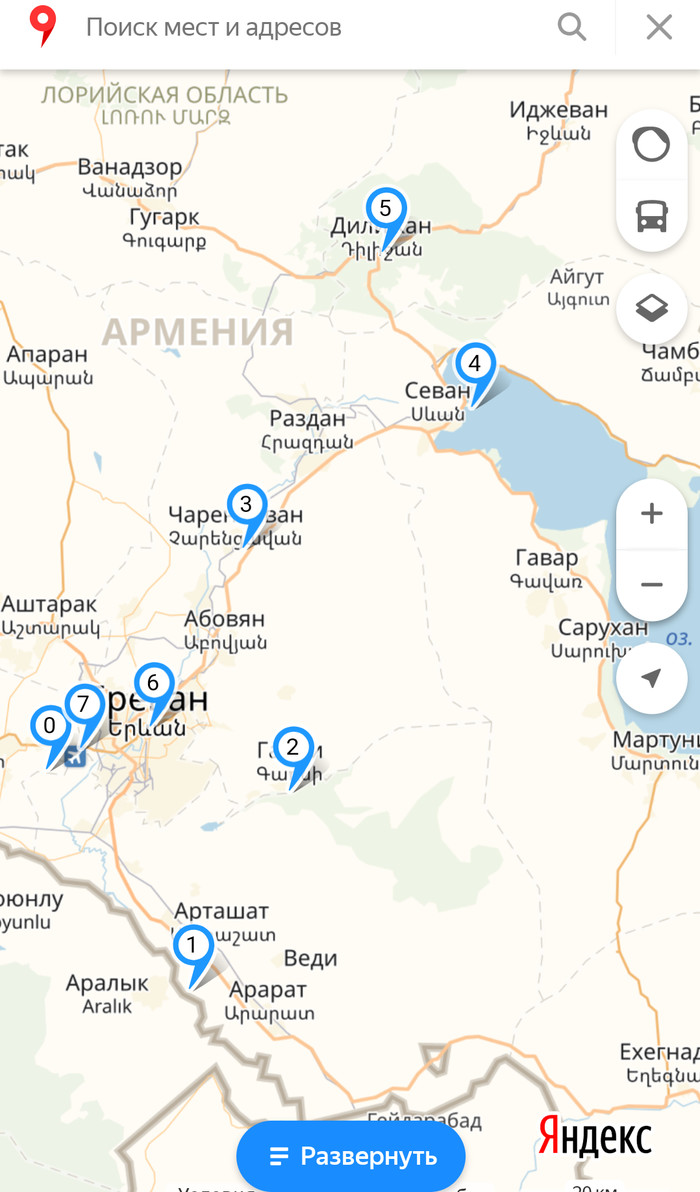Viewport: 700px width, 1192px height.
Task: Show public transport on the map
Action: [651, 215]
